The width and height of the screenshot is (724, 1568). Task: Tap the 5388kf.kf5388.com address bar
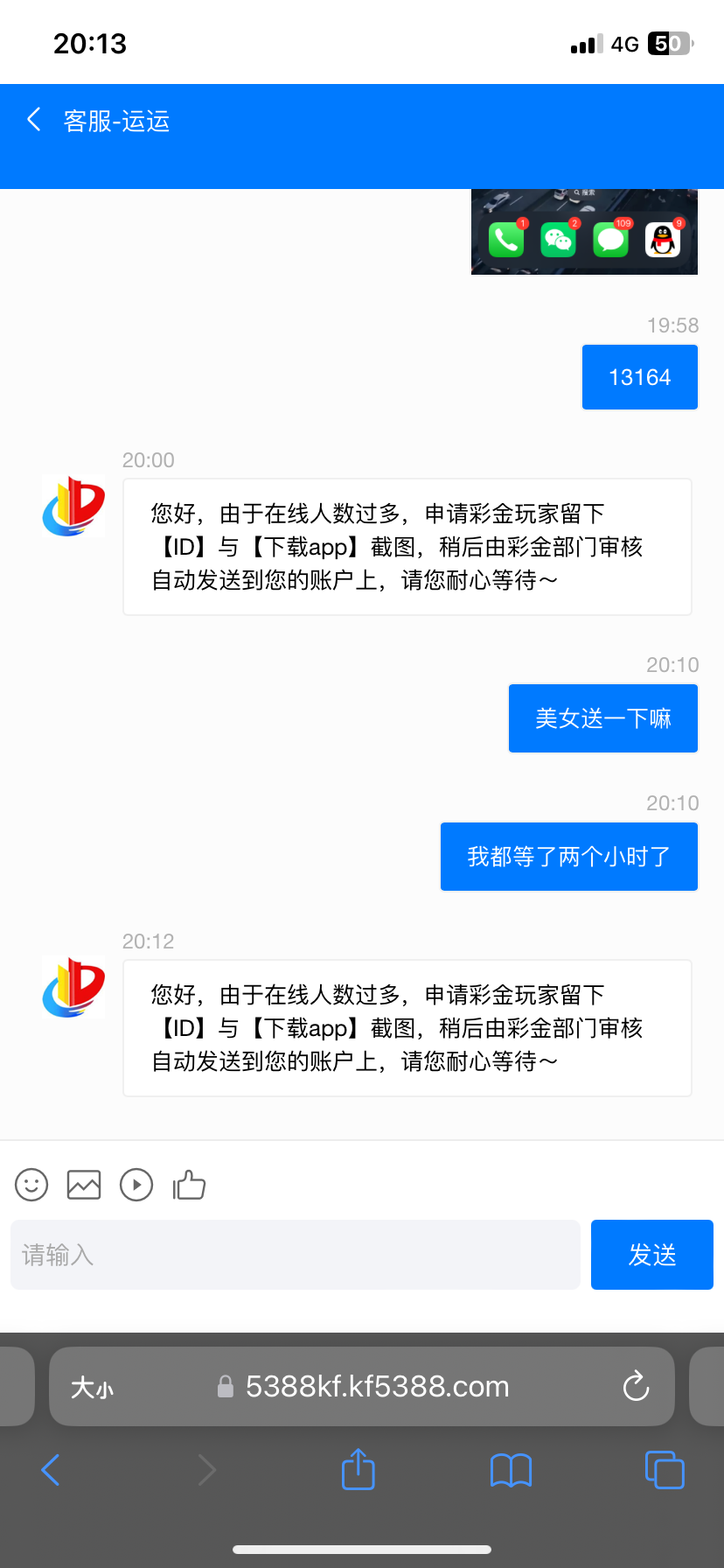click(376, 1386)
